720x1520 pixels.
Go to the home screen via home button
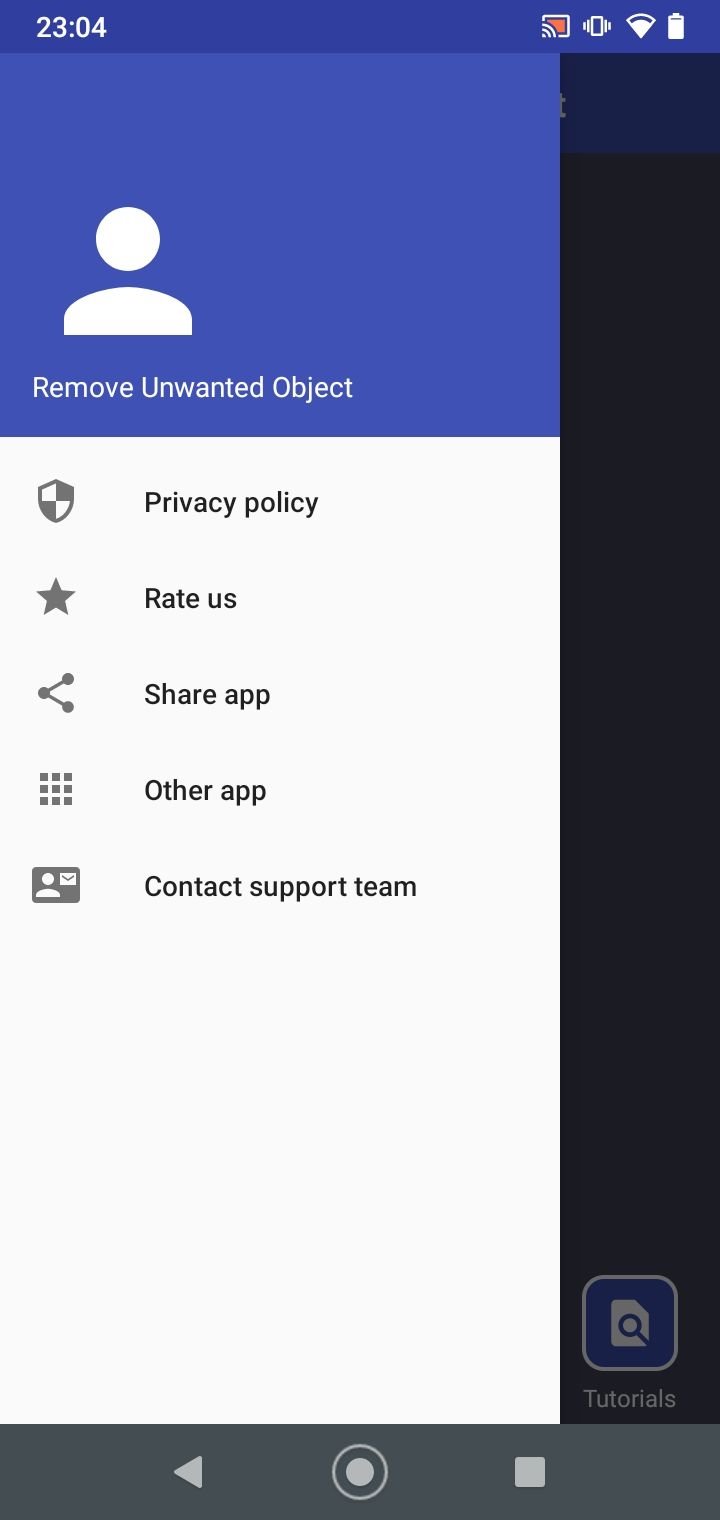360,1472
